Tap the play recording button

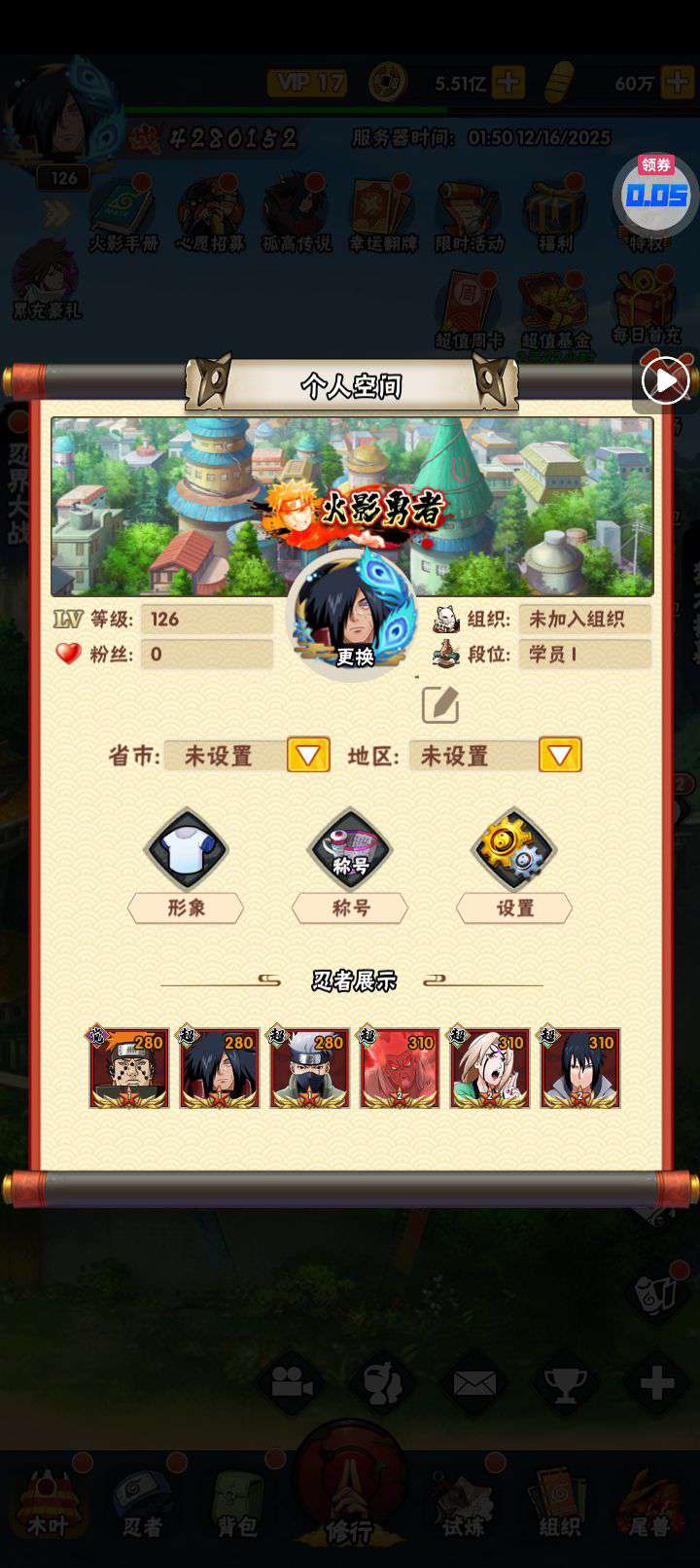tap(666, 381)
